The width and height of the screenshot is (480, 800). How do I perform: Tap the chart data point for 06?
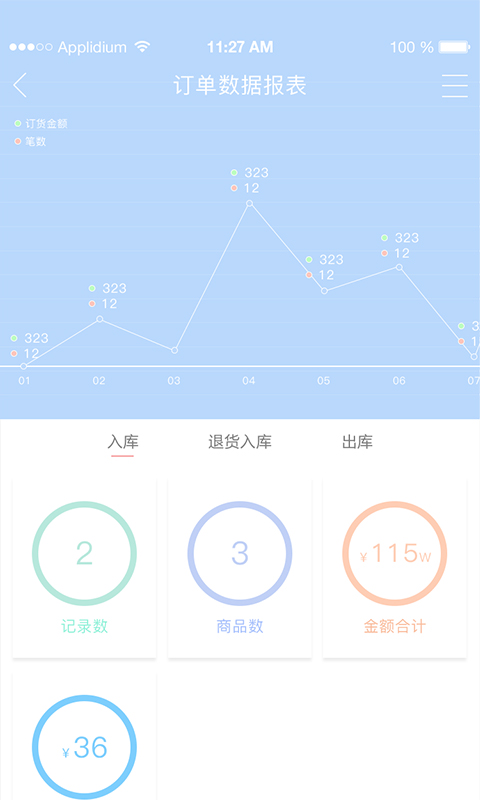click(399, 267)
